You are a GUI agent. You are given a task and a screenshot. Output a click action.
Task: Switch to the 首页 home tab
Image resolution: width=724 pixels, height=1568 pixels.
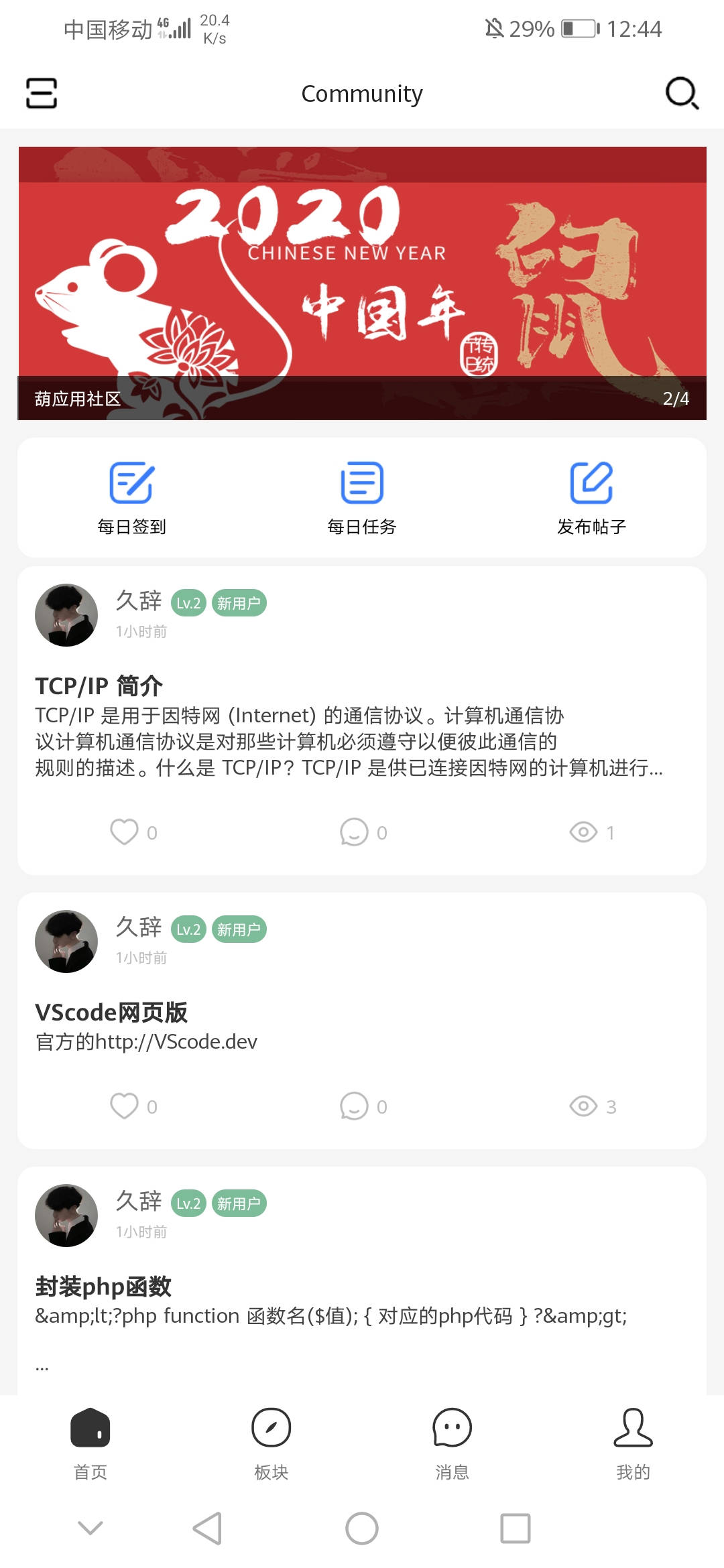90,1442
